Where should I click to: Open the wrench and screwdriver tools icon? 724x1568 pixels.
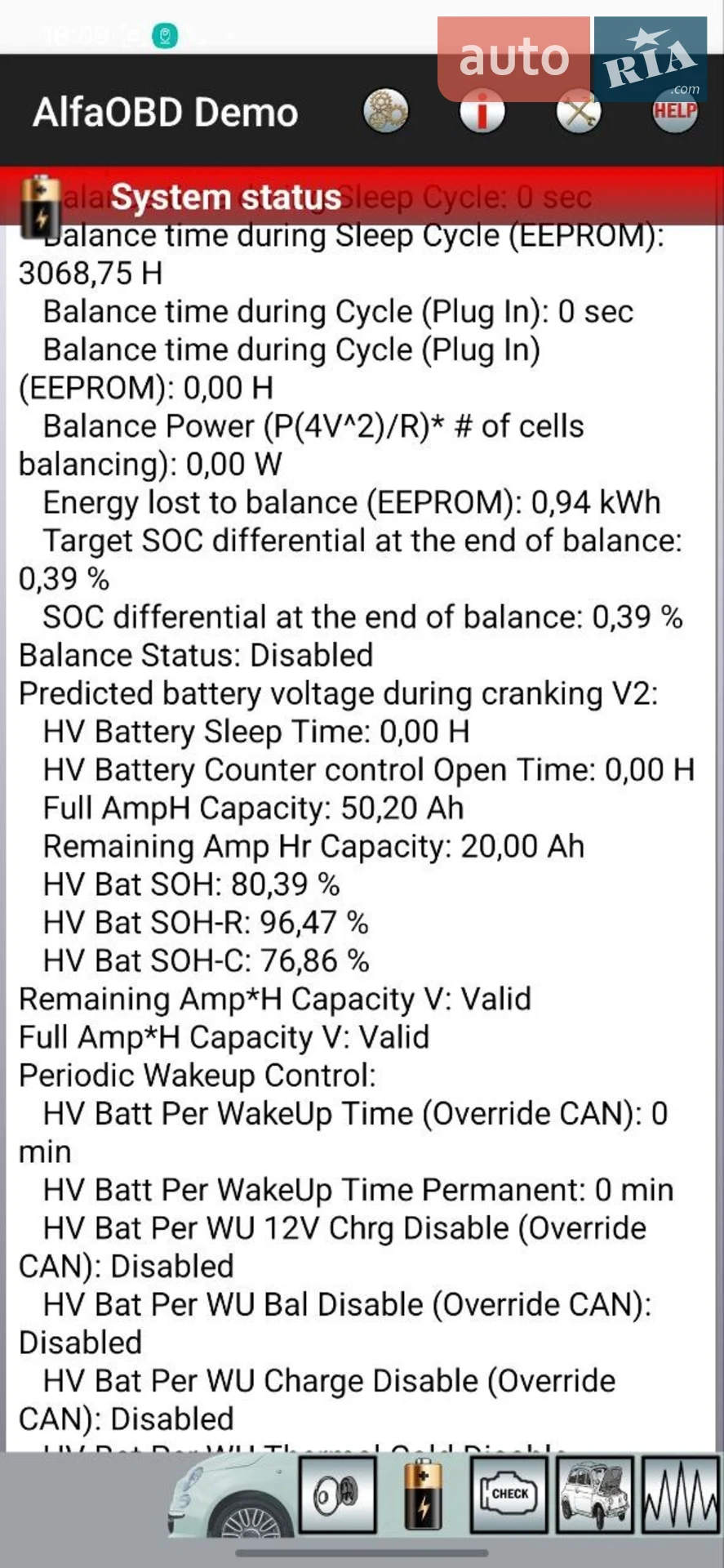point(579,111)
